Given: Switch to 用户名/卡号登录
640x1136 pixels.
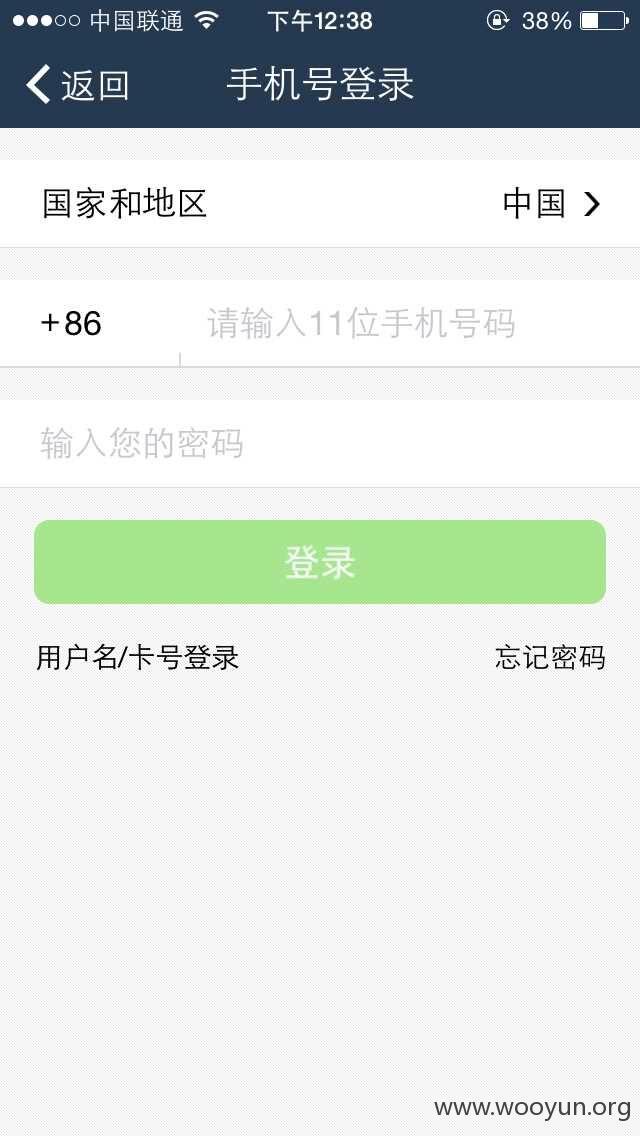Looking at the screenshot, I should [138, 658].
